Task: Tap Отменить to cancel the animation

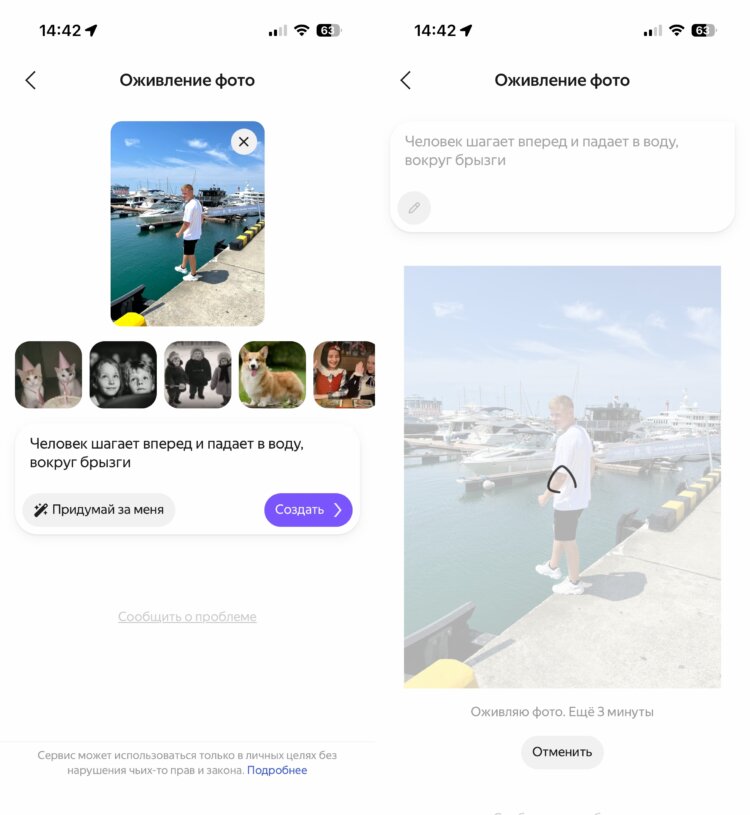Action: pyautogui.click(x=562, y=752)
